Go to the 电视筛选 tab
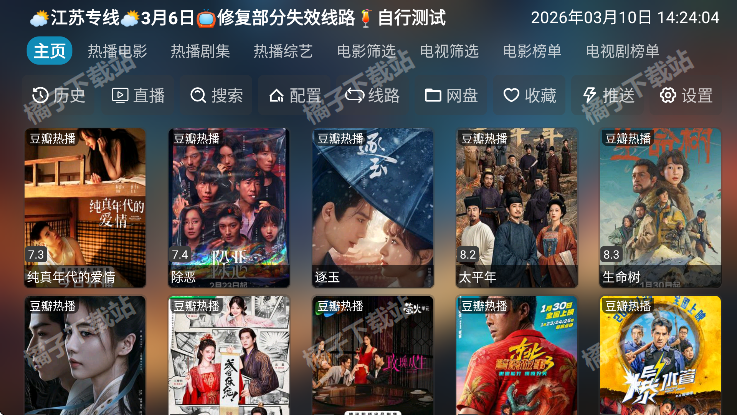The image size is (737, 415). click(449, 52)
